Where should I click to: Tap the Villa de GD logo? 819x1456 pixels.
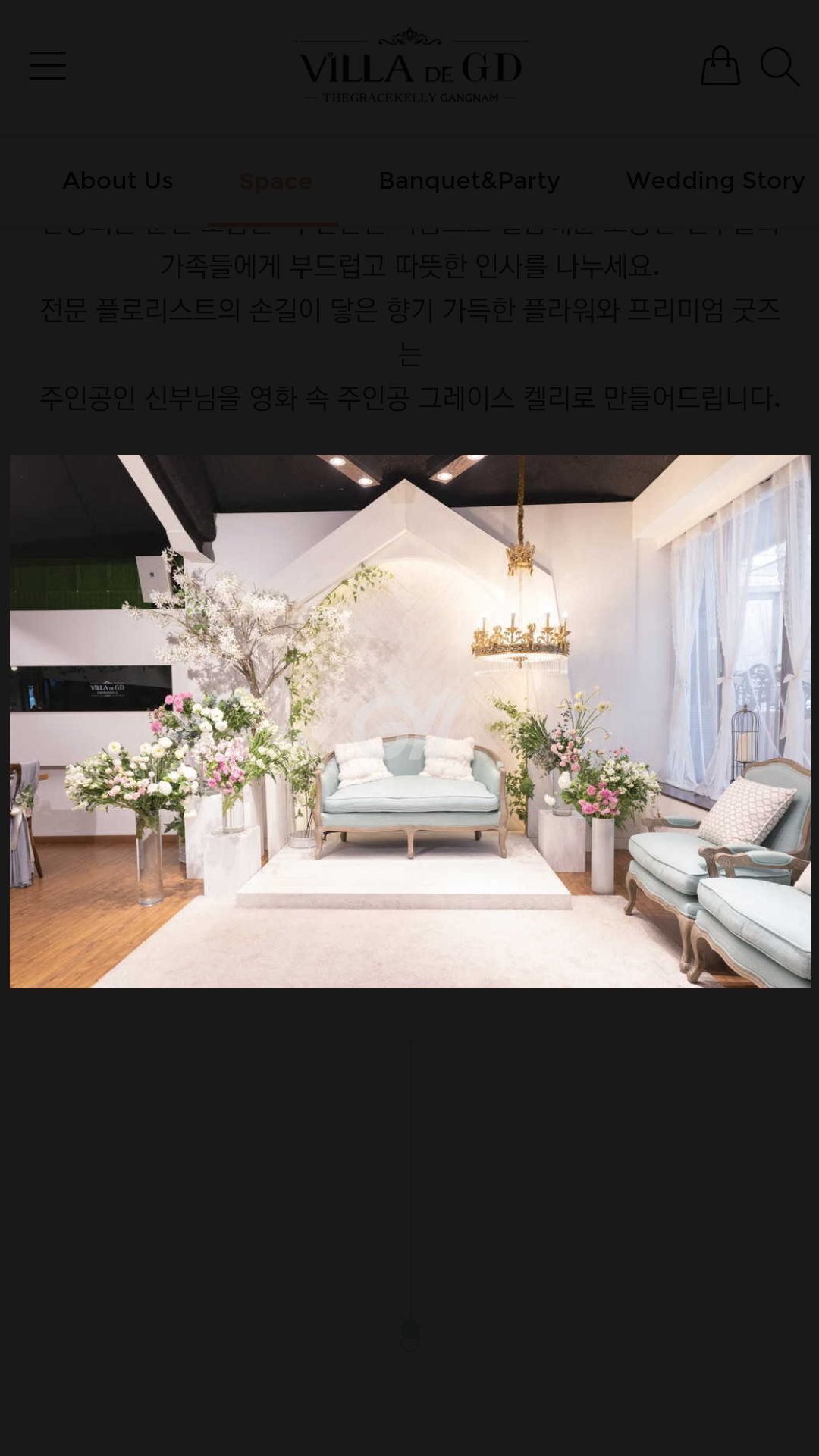tap(410, 67)
